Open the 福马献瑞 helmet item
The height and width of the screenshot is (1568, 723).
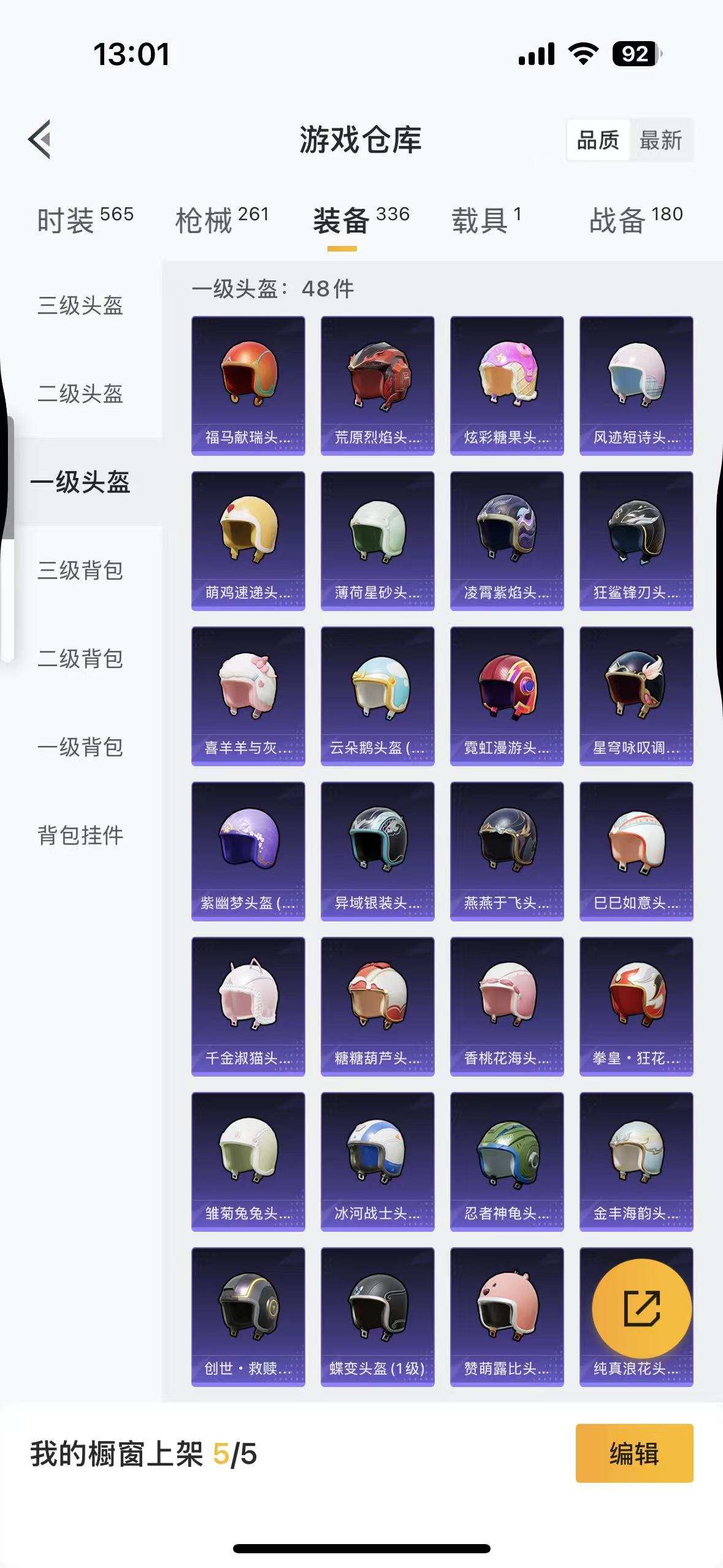click(248, 385)
